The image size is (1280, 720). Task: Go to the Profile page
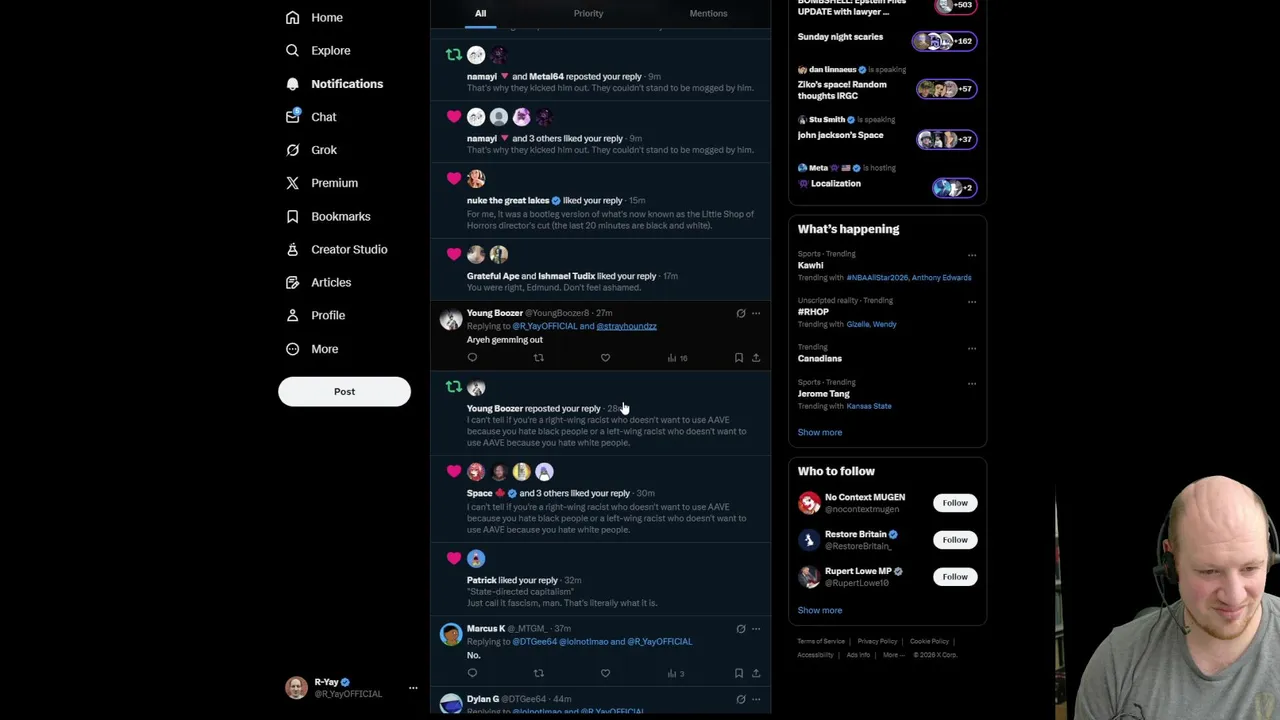point(327,315)
